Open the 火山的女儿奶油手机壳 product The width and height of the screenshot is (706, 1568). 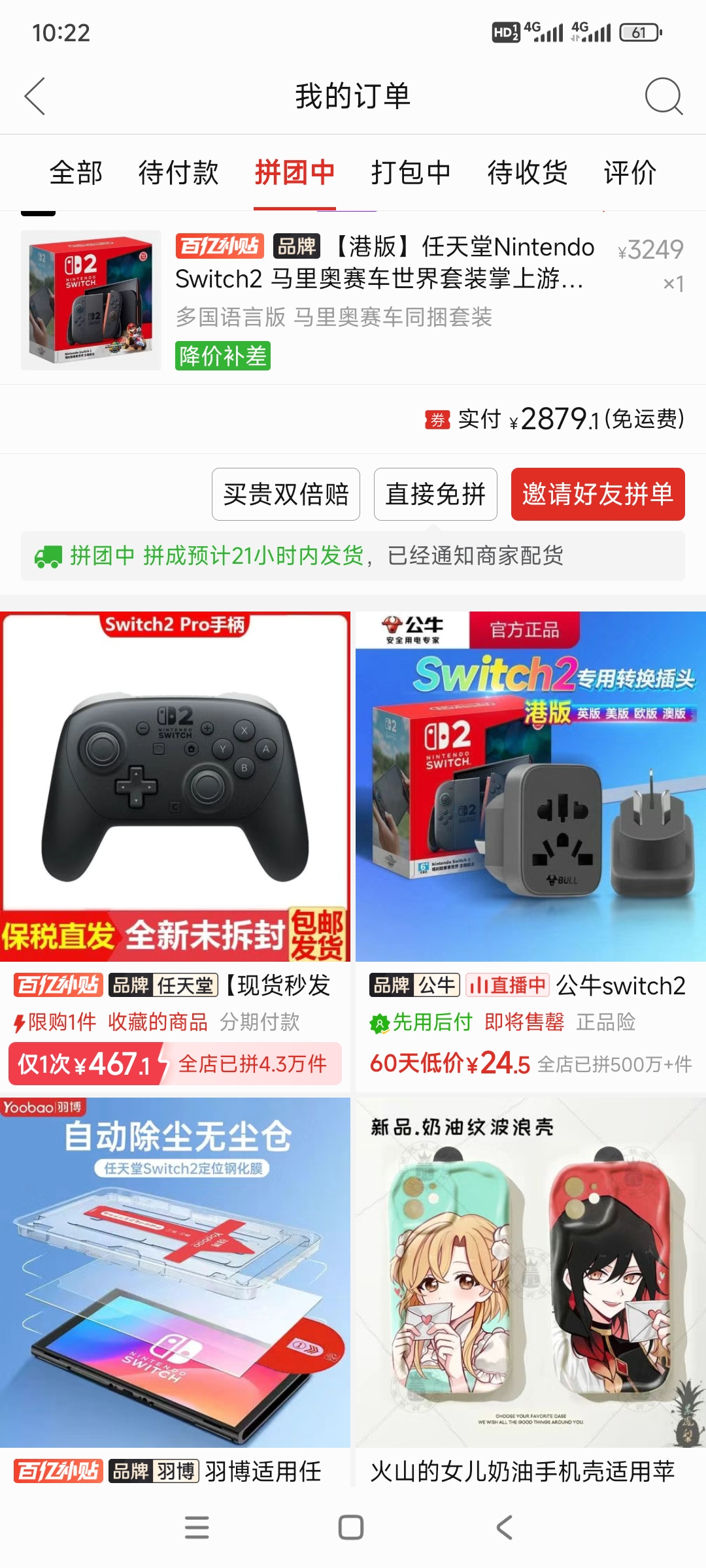(531, 1274)
